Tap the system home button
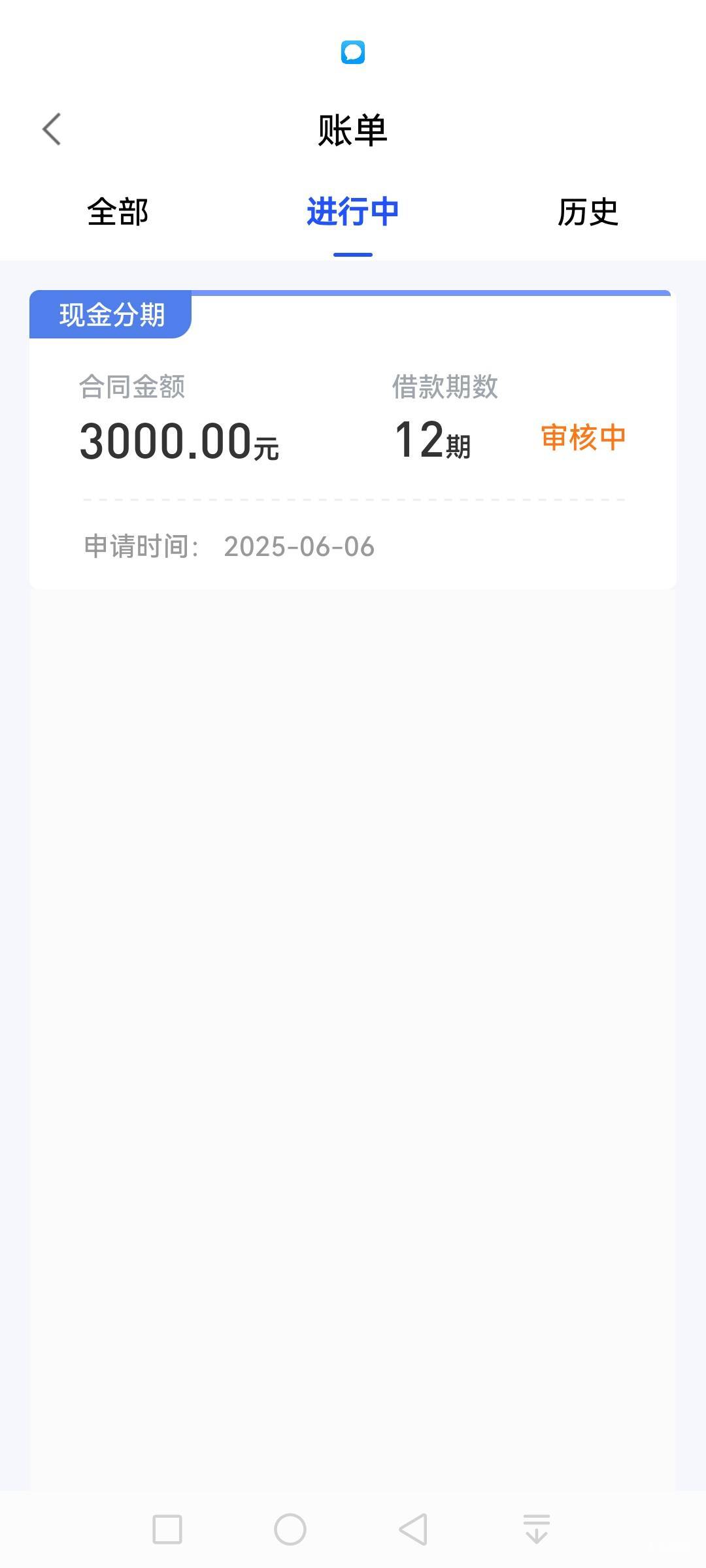The height and width of the screenshot is (1568, 706). pyautogui.click(x=290, y=1529)
